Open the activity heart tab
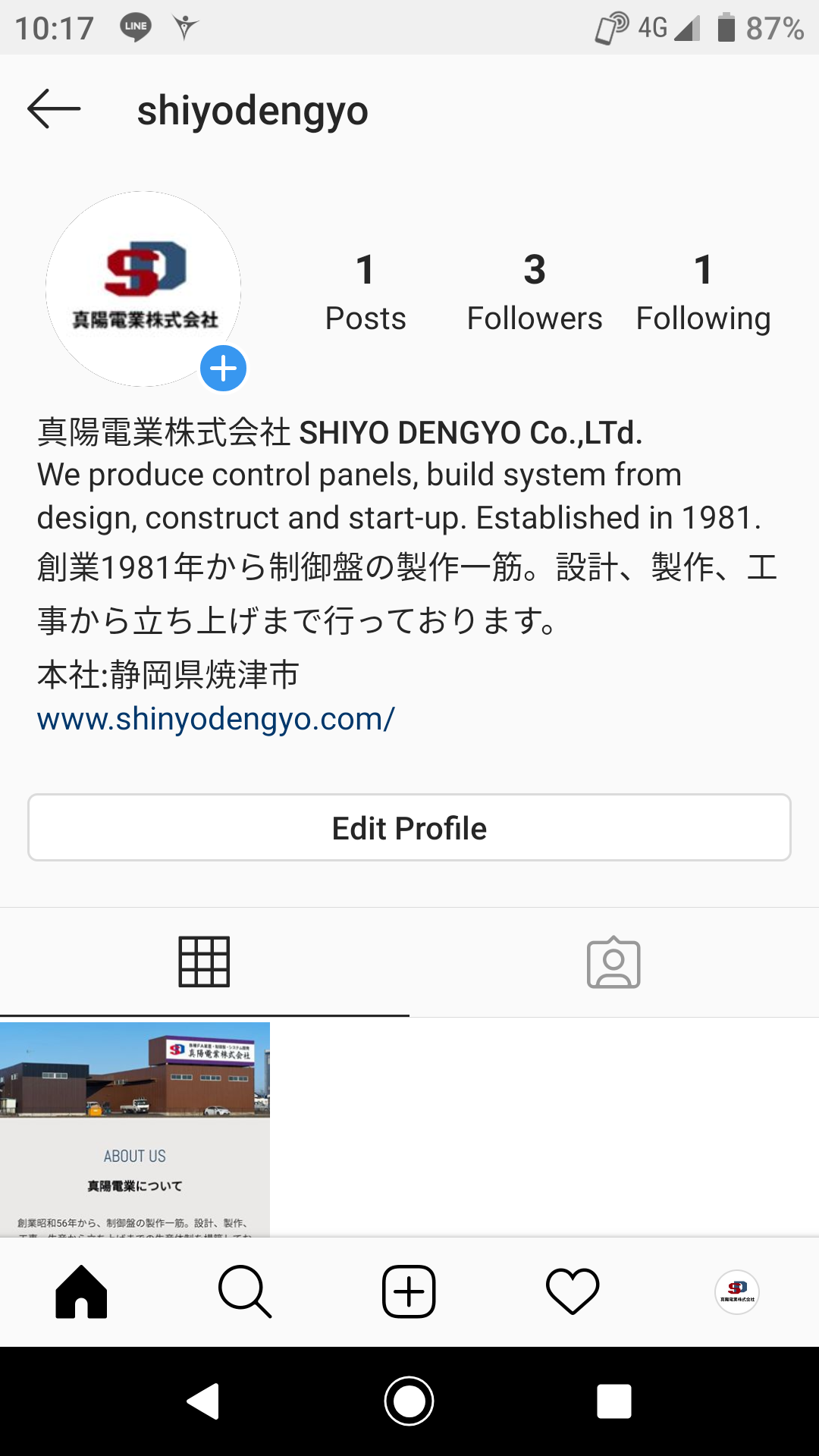819x1456 pixels. (573, 1291)
